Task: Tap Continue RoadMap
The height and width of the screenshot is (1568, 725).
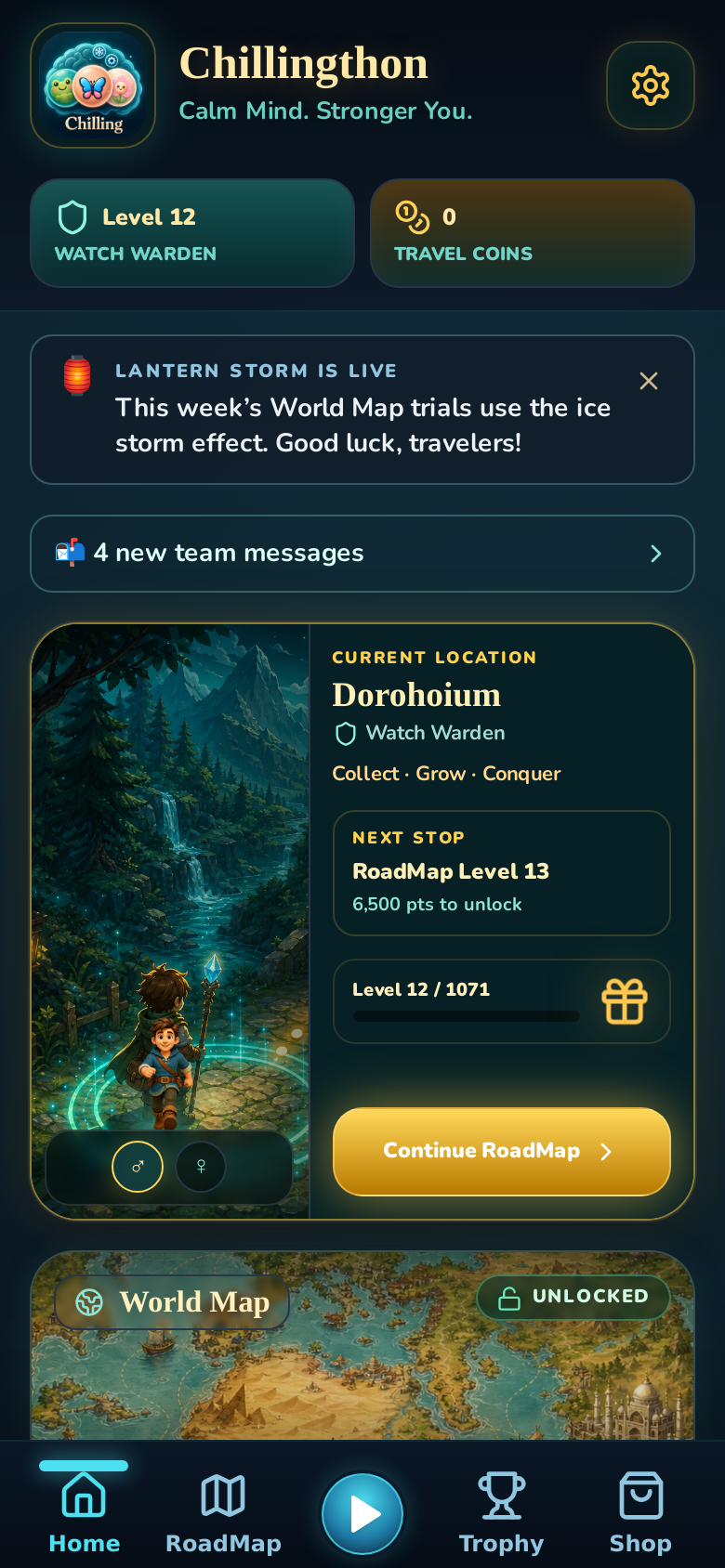Action: click(502, 1151)
